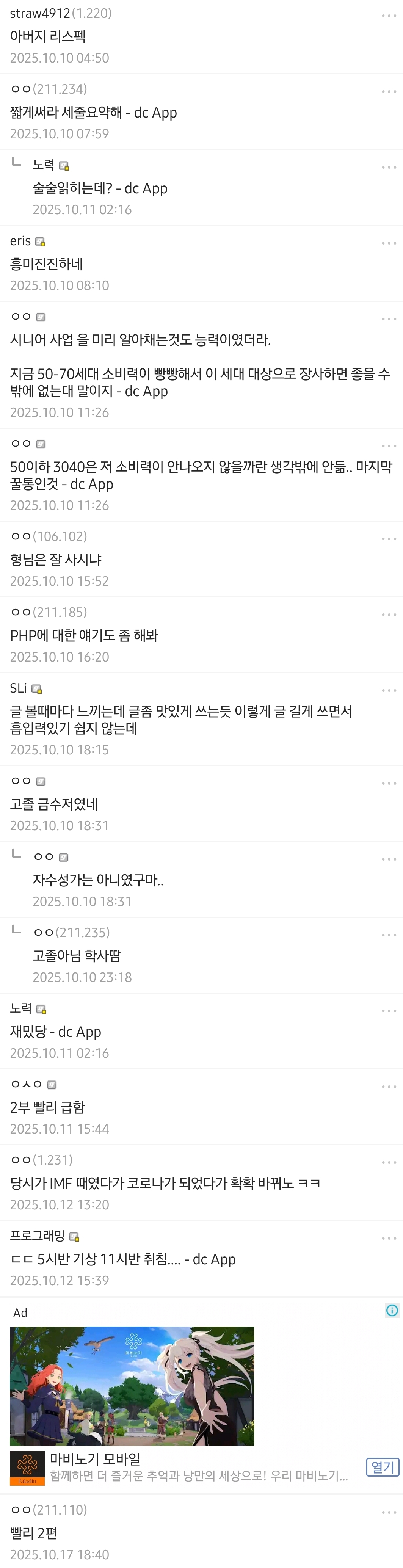The height and width of the screenshot is (1568, 403).
Task: View nickname eris's profile
Action: pos(20,241)
